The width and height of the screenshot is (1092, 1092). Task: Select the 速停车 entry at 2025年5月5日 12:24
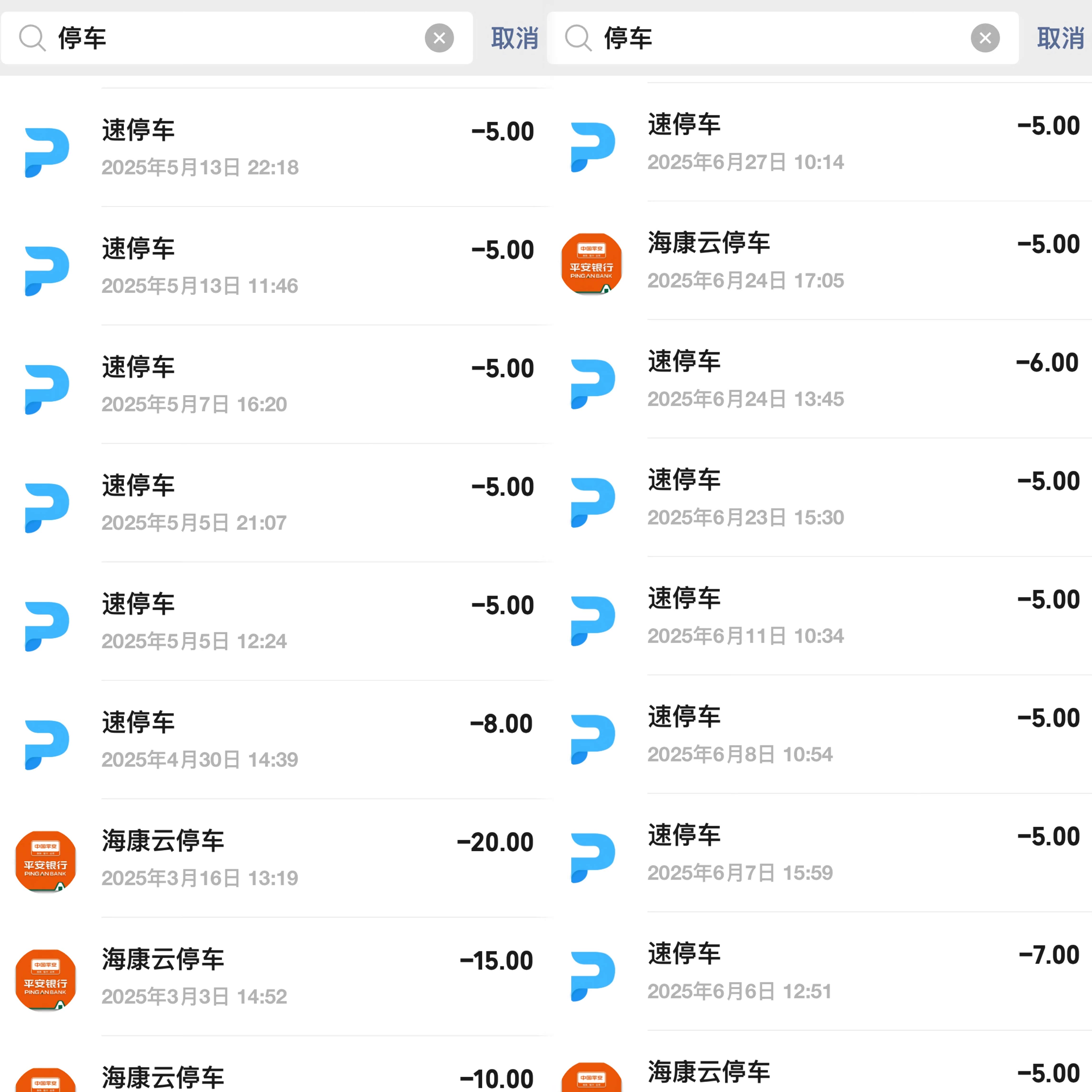coord(273,621)
